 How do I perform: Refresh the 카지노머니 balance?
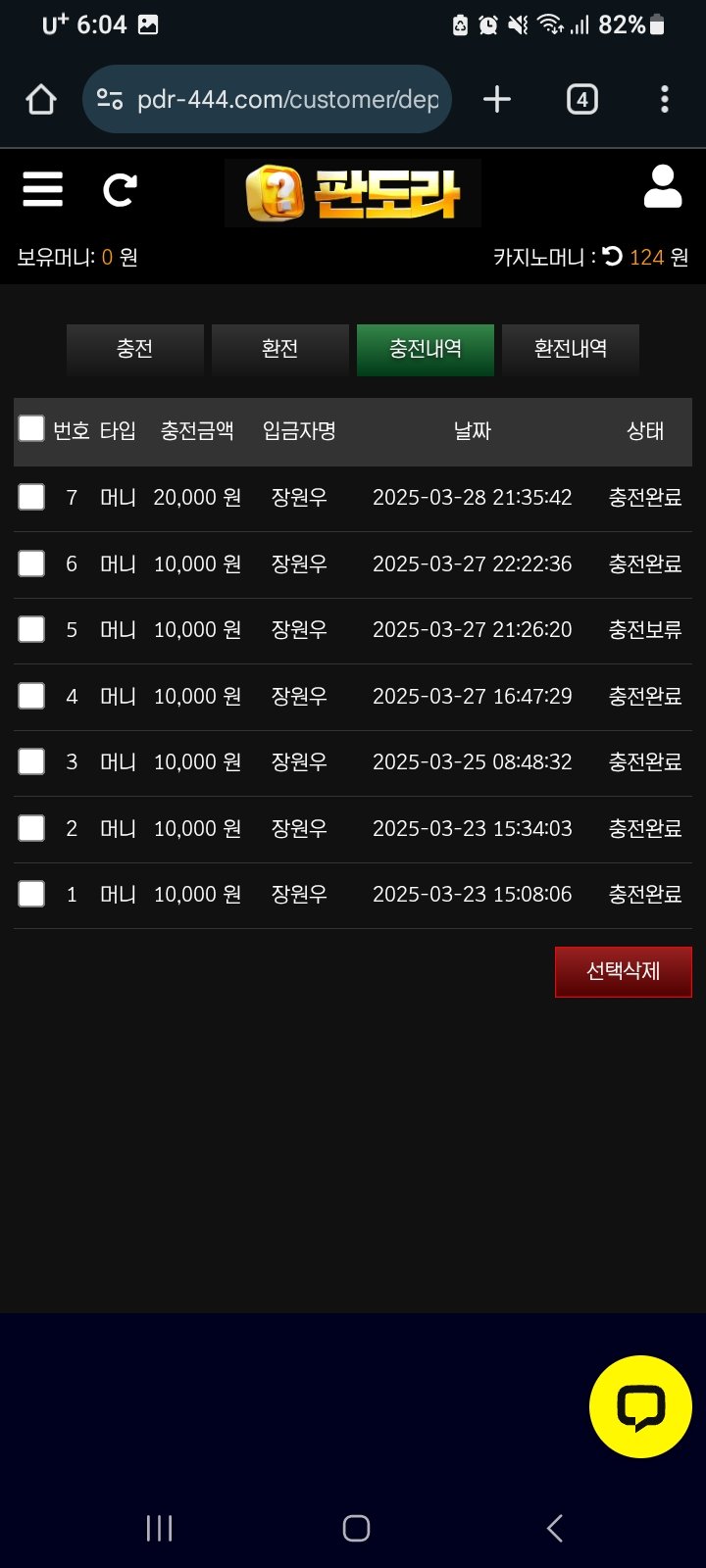(x=613, y=257)
